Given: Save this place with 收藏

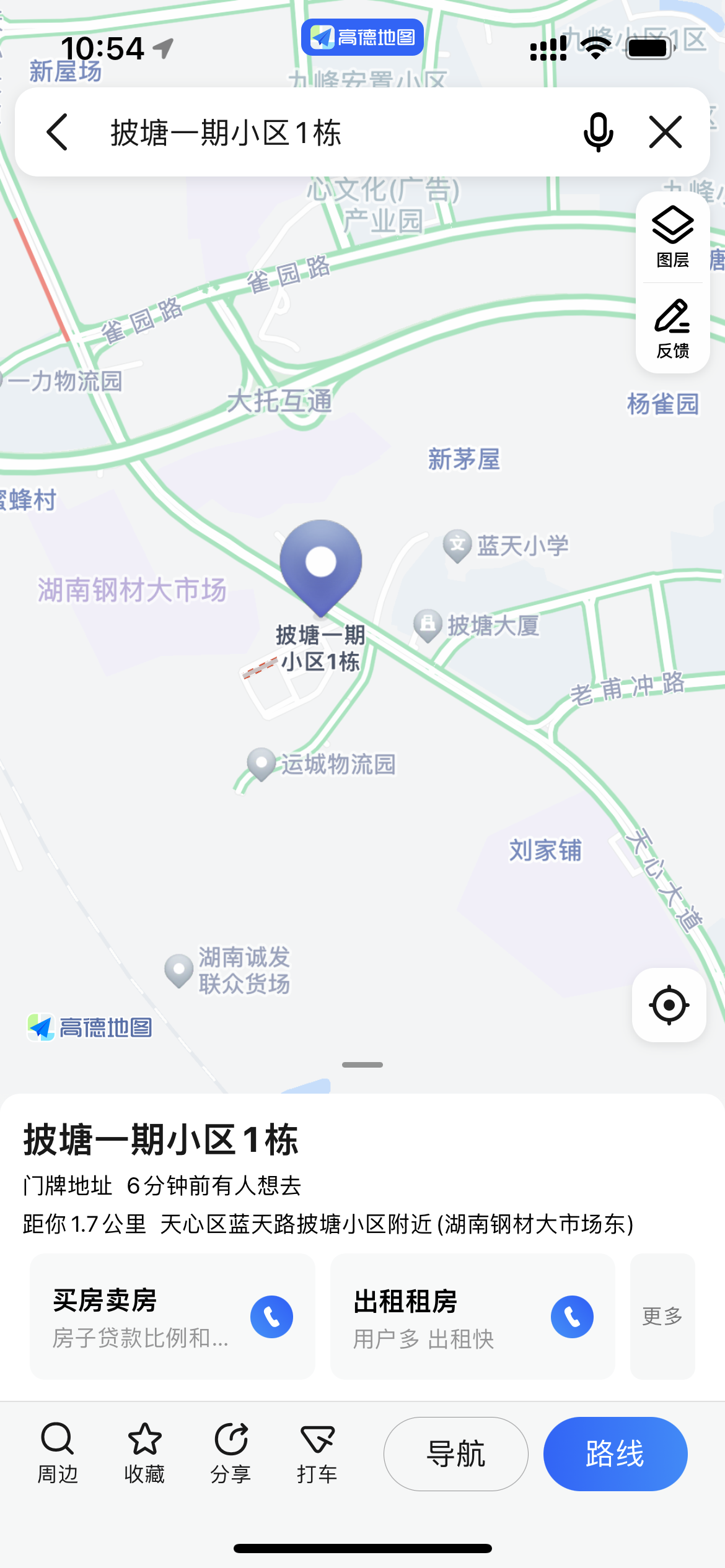Looking at the screenshot, I should tap(144, 1453).
